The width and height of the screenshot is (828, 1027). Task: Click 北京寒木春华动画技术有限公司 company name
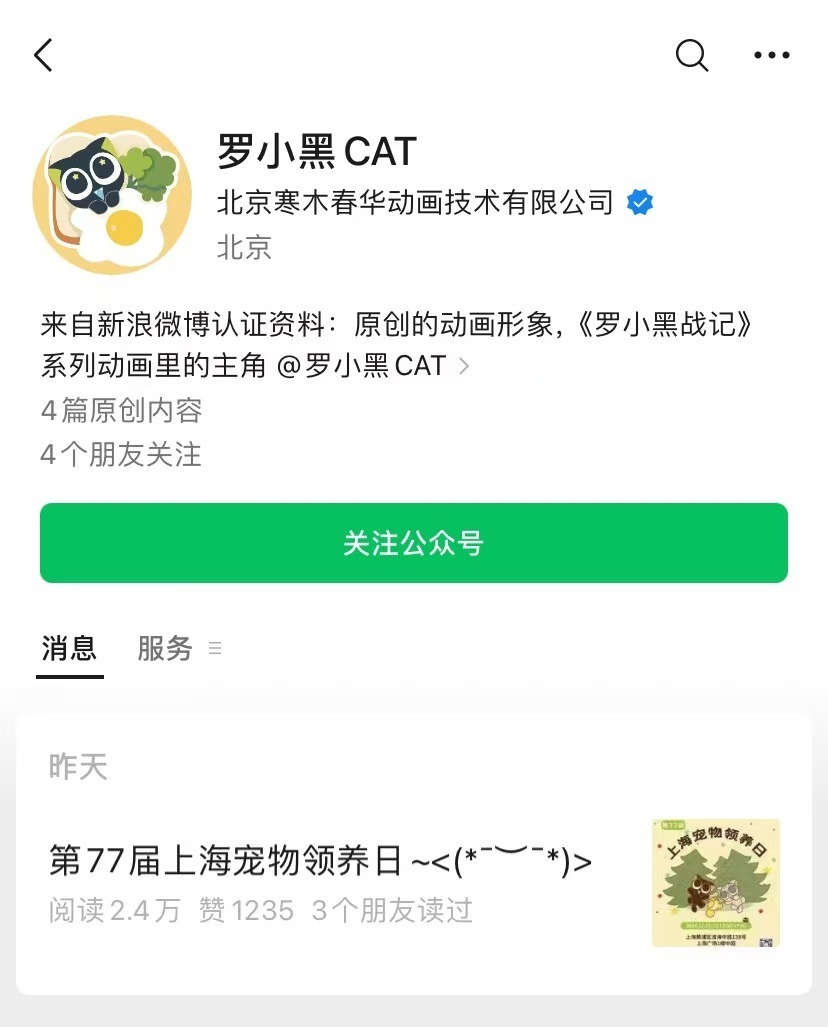[x=412, y=202]
